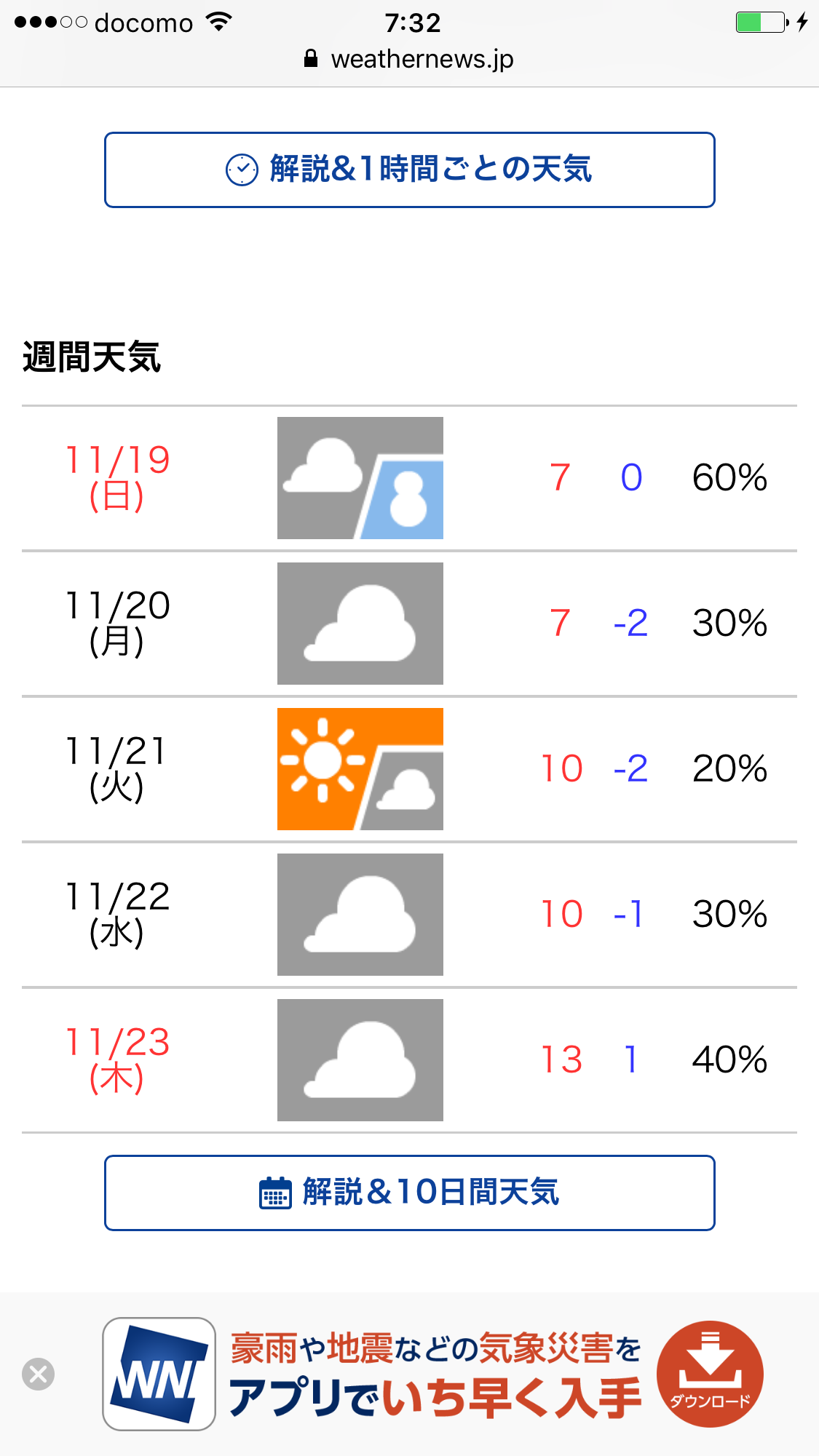Tap the red ダウンロード button
Screen dimensions: 819x1456
(710, 1374)
